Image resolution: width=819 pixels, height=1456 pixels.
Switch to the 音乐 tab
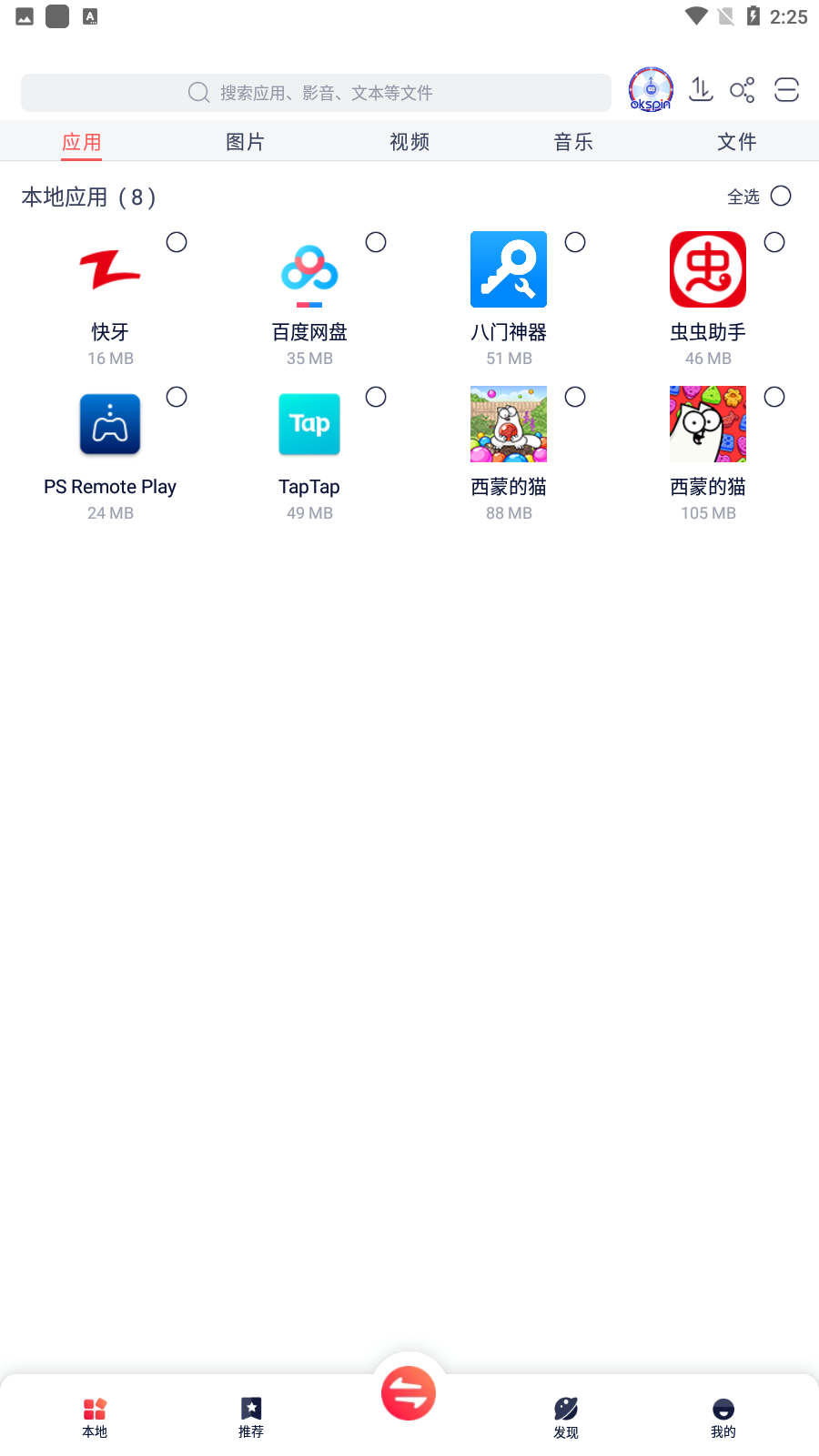573,141
